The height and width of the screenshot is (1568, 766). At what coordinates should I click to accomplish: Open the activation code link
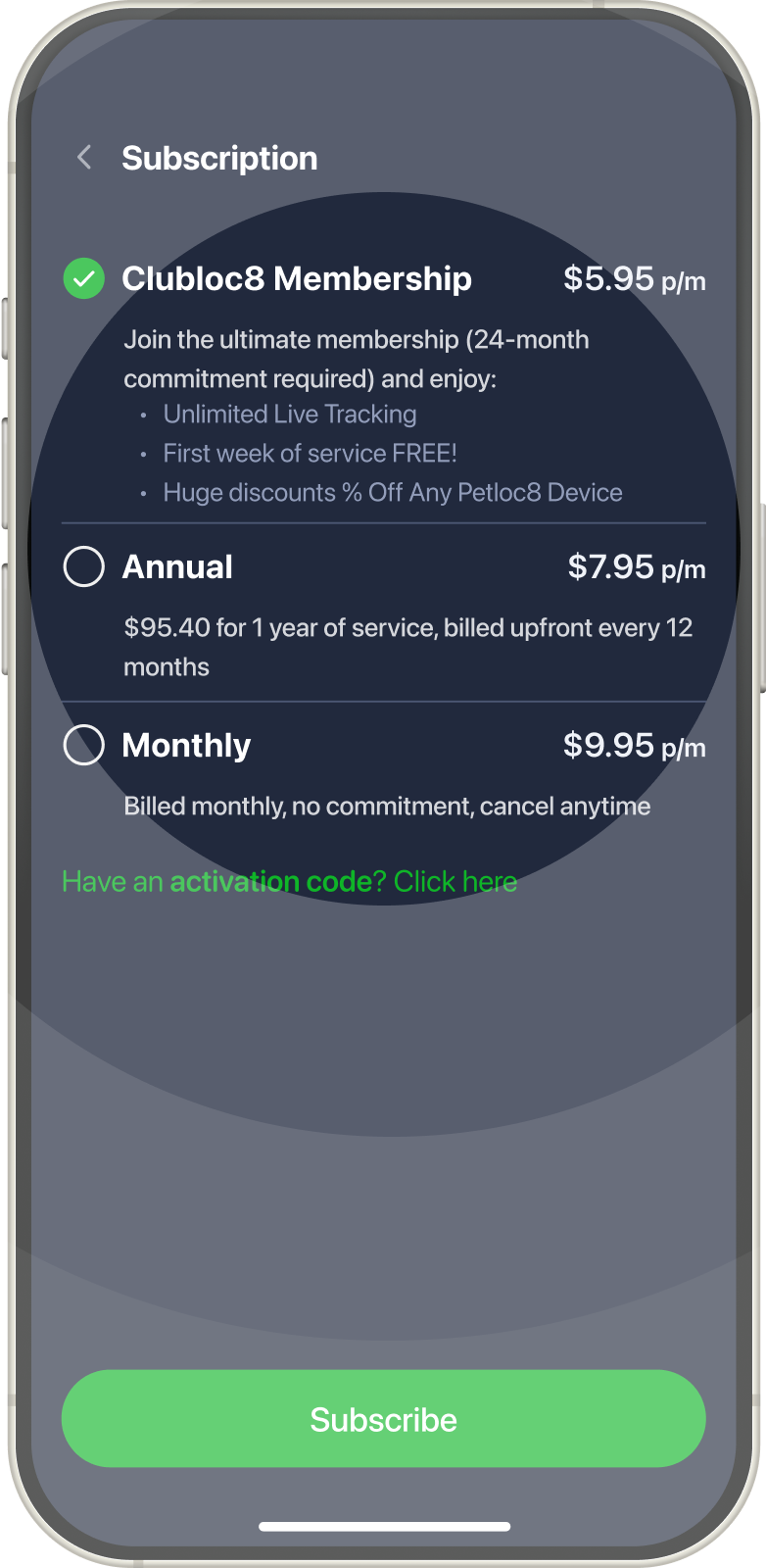tap(289, 882)
